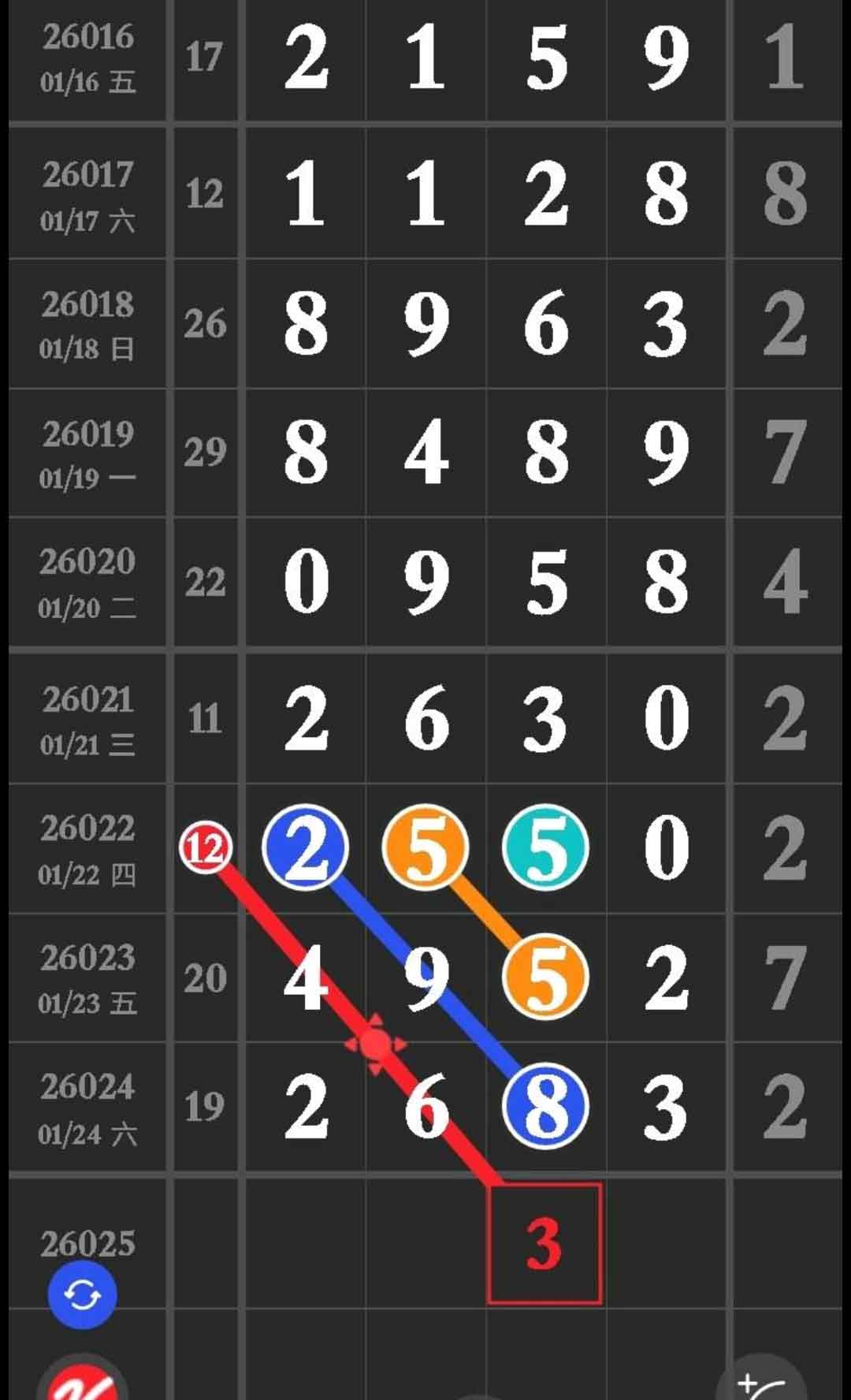Open the red pen tool button
This screenshot has height=1400, width=851.
point(82,1380)
